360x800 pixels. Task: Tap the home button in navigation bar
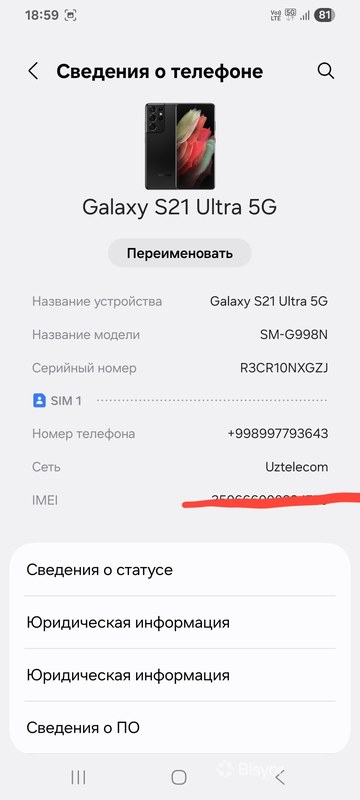pos(179,777)
